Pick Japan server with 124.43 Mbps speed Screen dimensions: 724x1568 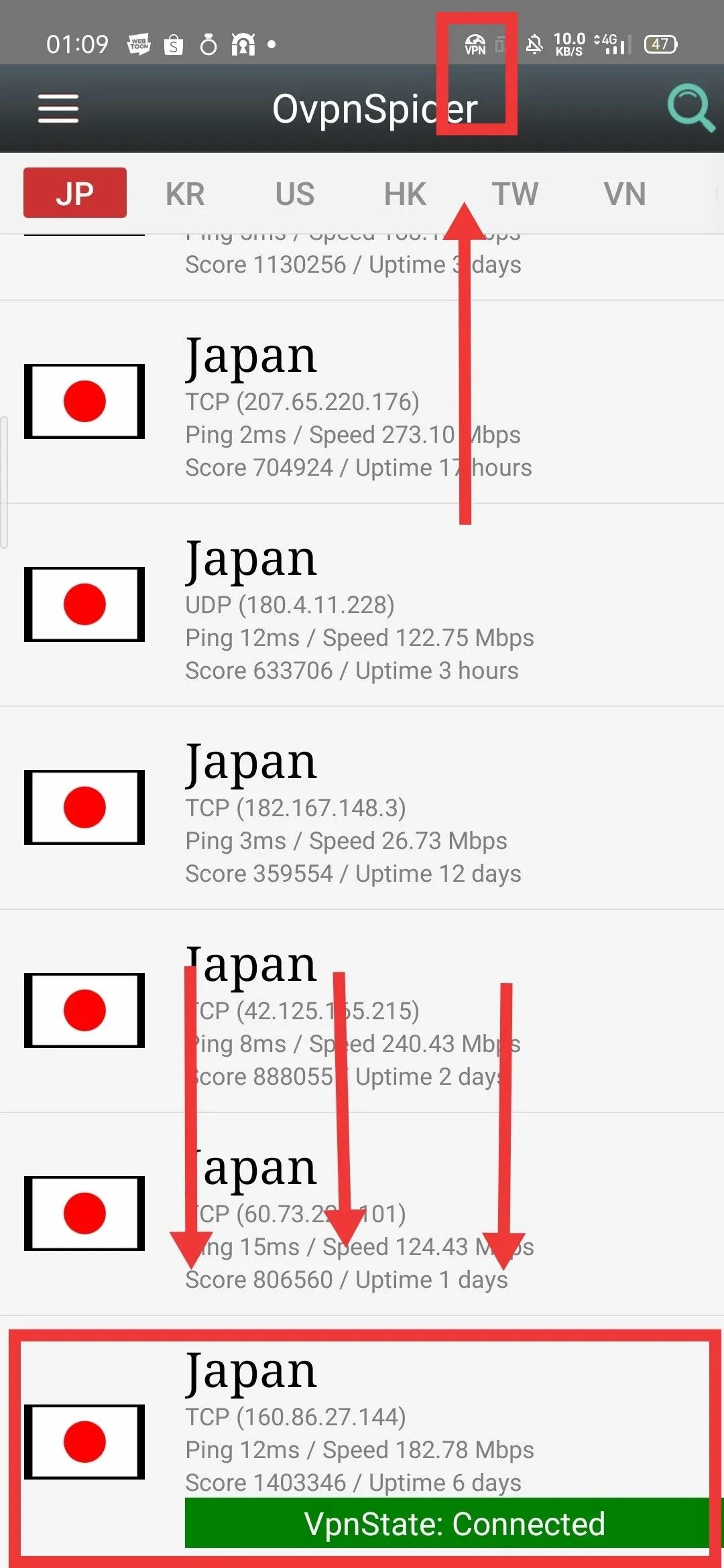coord(362,1214)
